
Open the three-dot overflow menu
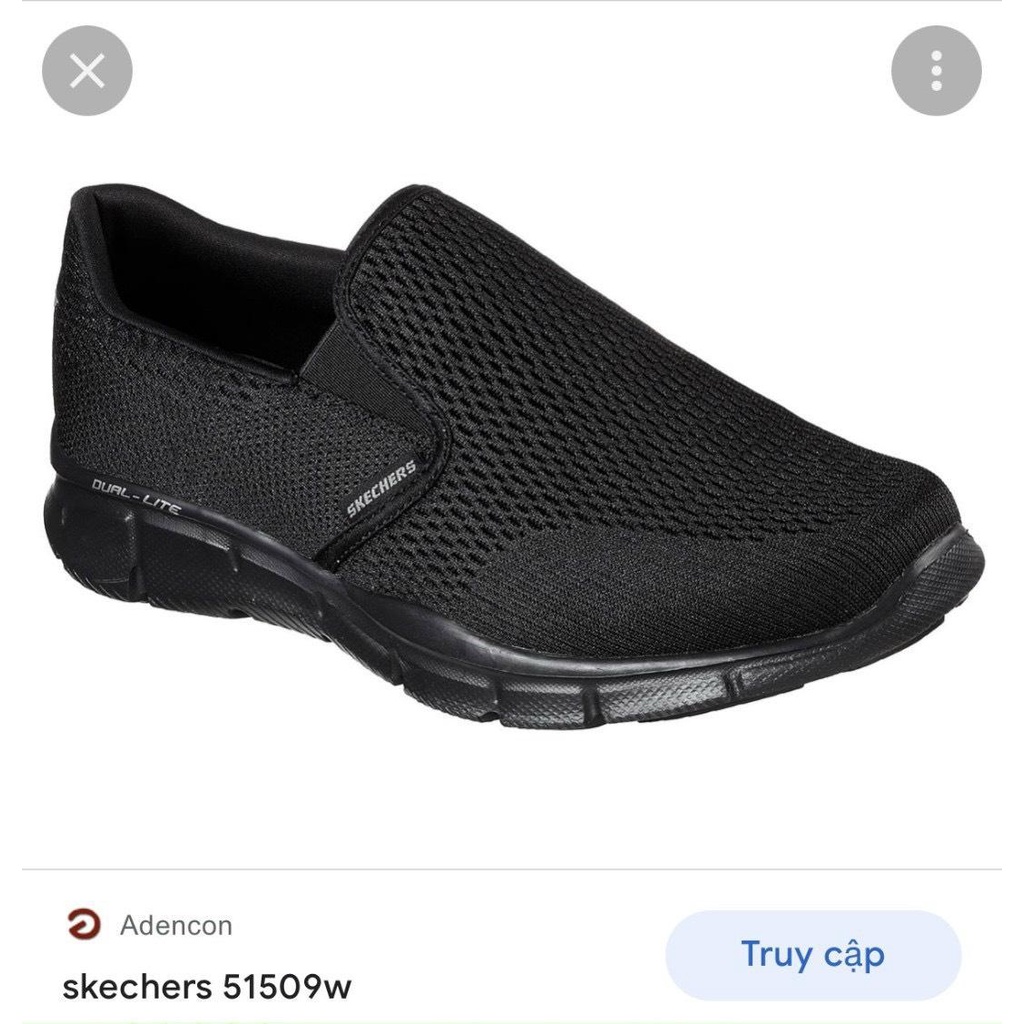pos(936,71)
